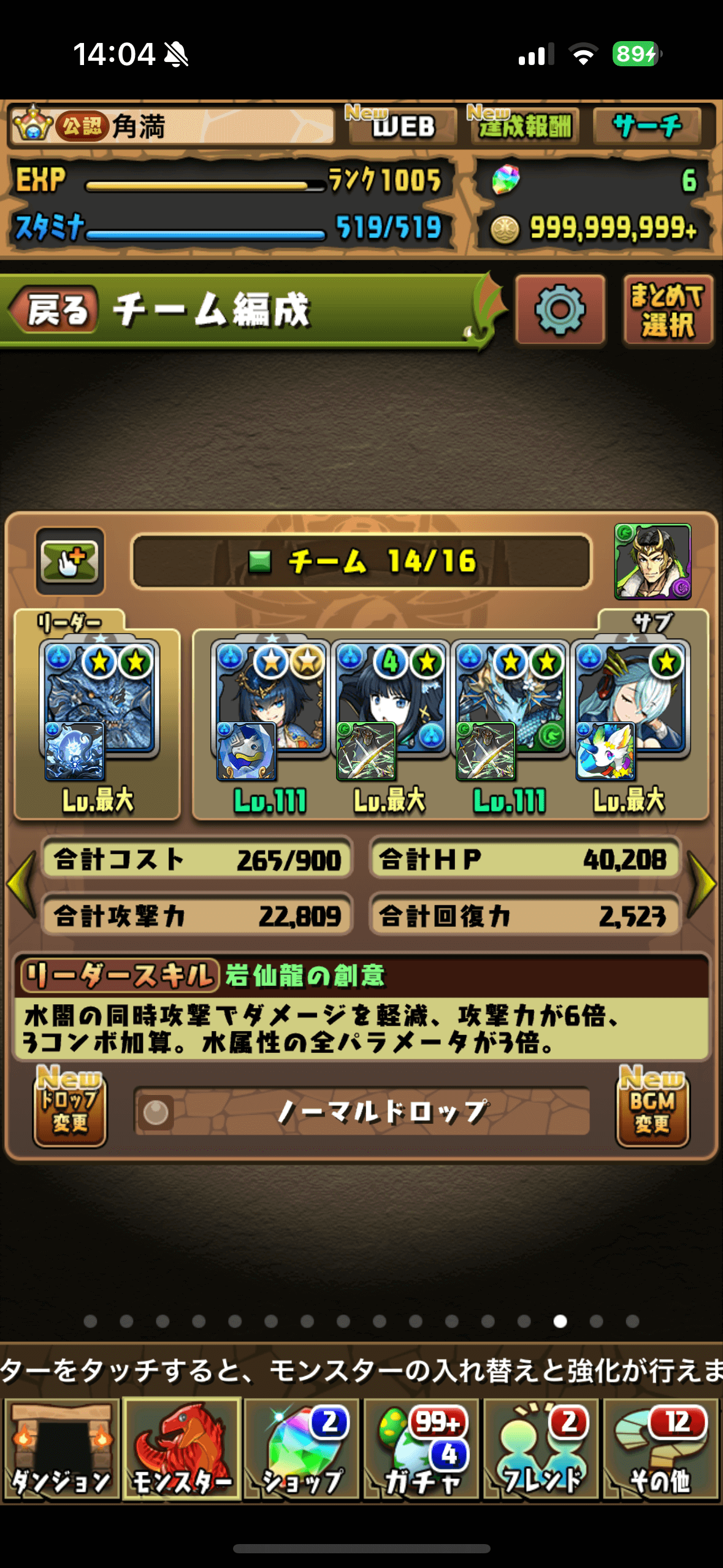723x1568 pixels.
Task: Switch to the ガチャ tab
Action: pos(421,1449)
